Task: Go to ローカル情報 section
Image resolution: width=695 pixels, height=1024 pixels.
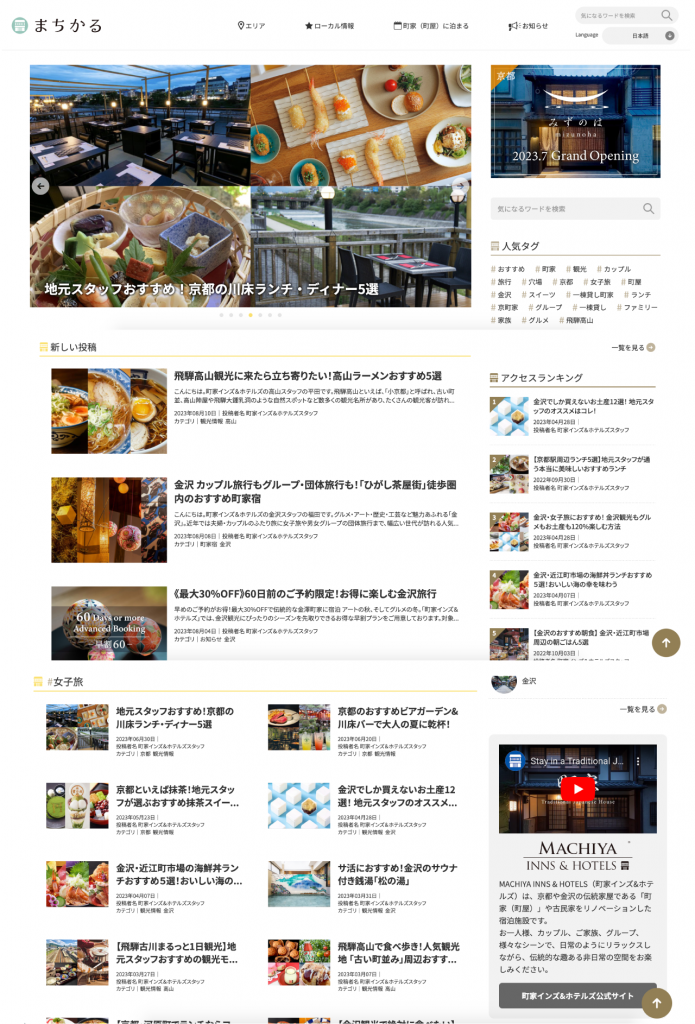Action: coord(329,26)
